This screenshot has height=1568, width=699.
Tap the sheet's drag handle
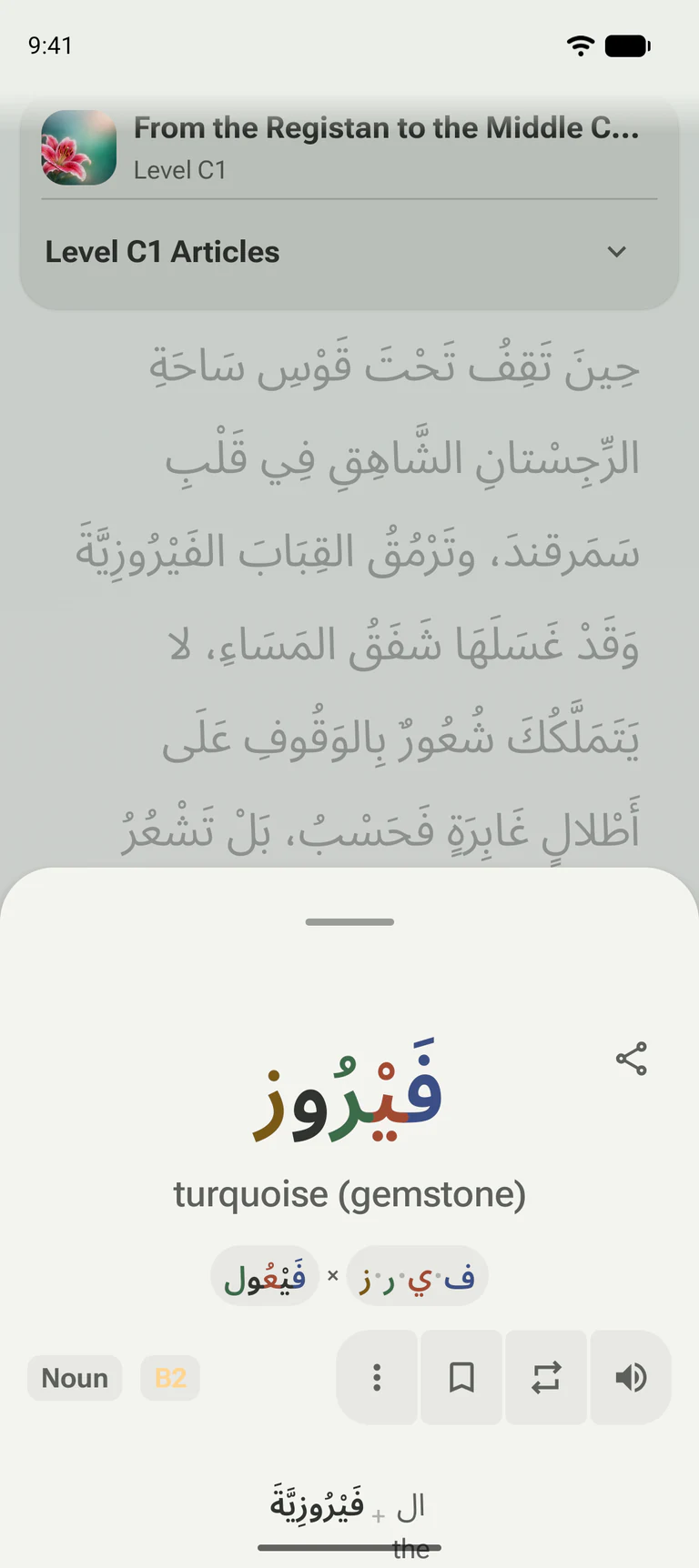[x=349, y=921]
